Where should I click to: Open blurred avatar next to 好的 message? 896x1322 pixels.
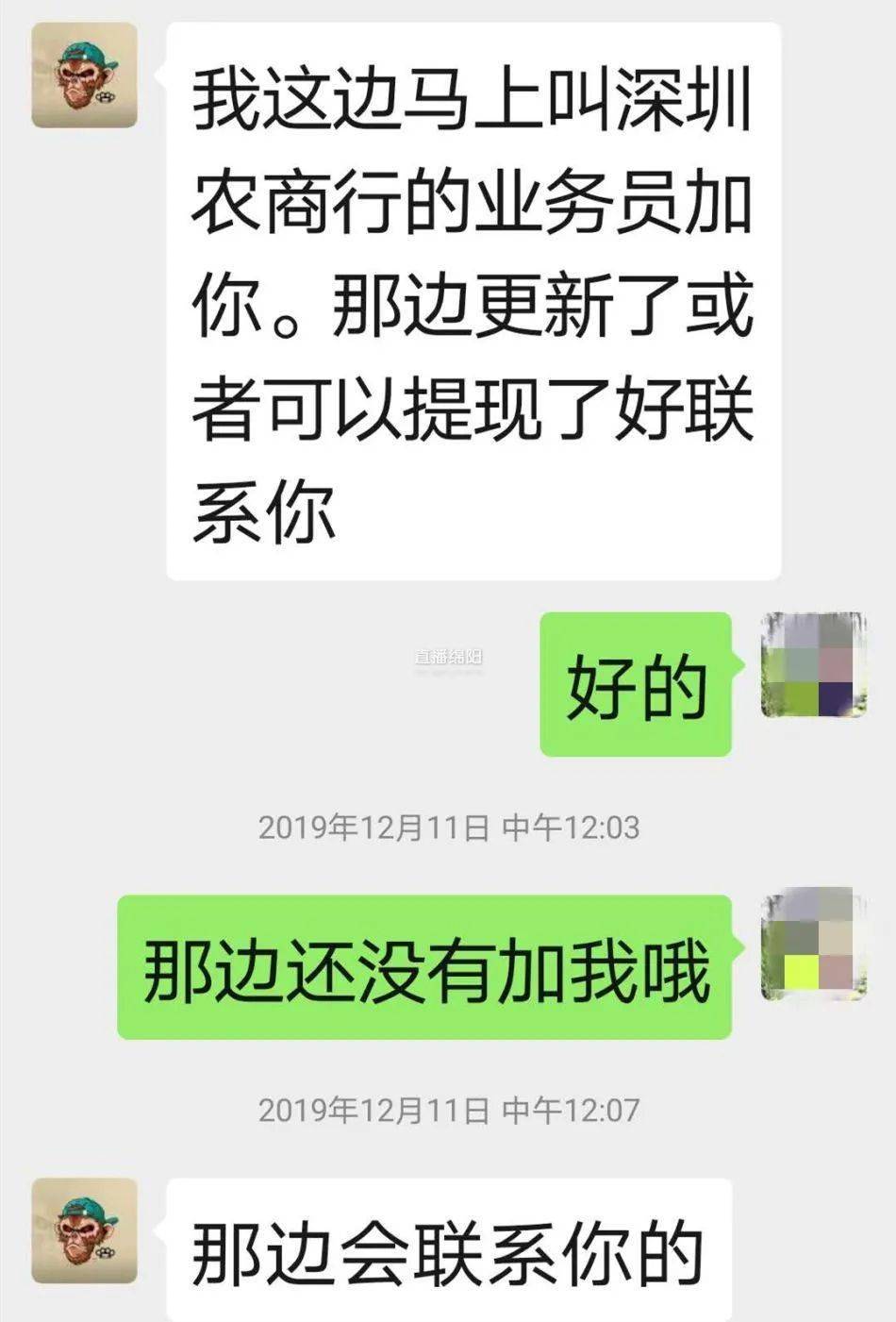pos(813,665)
